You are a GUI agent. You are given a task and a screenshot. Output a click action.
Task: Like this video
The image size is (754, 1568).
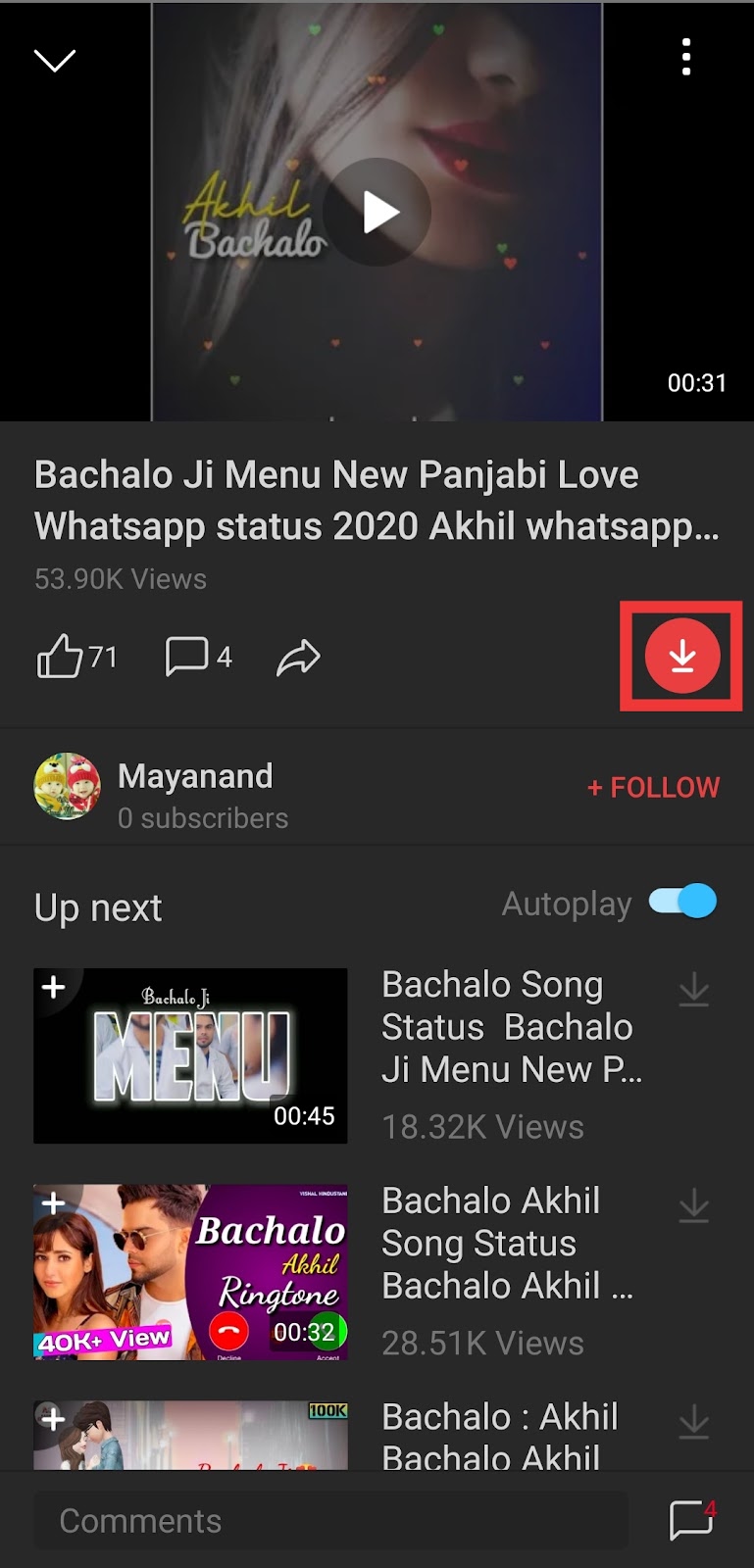(60, 657)
